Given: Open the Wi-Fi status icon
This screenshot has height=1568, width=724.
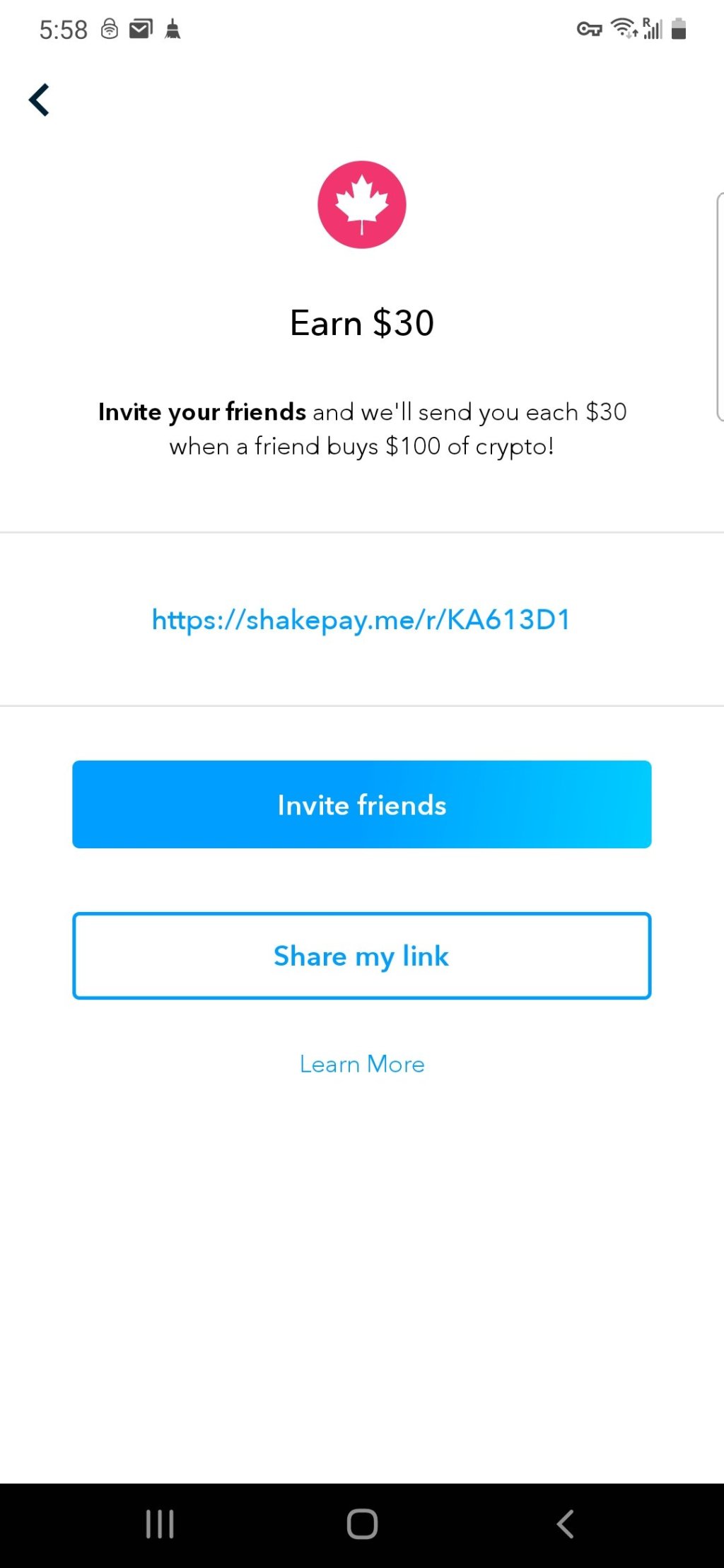Looking at the screenshot, I should coord(625,28).
